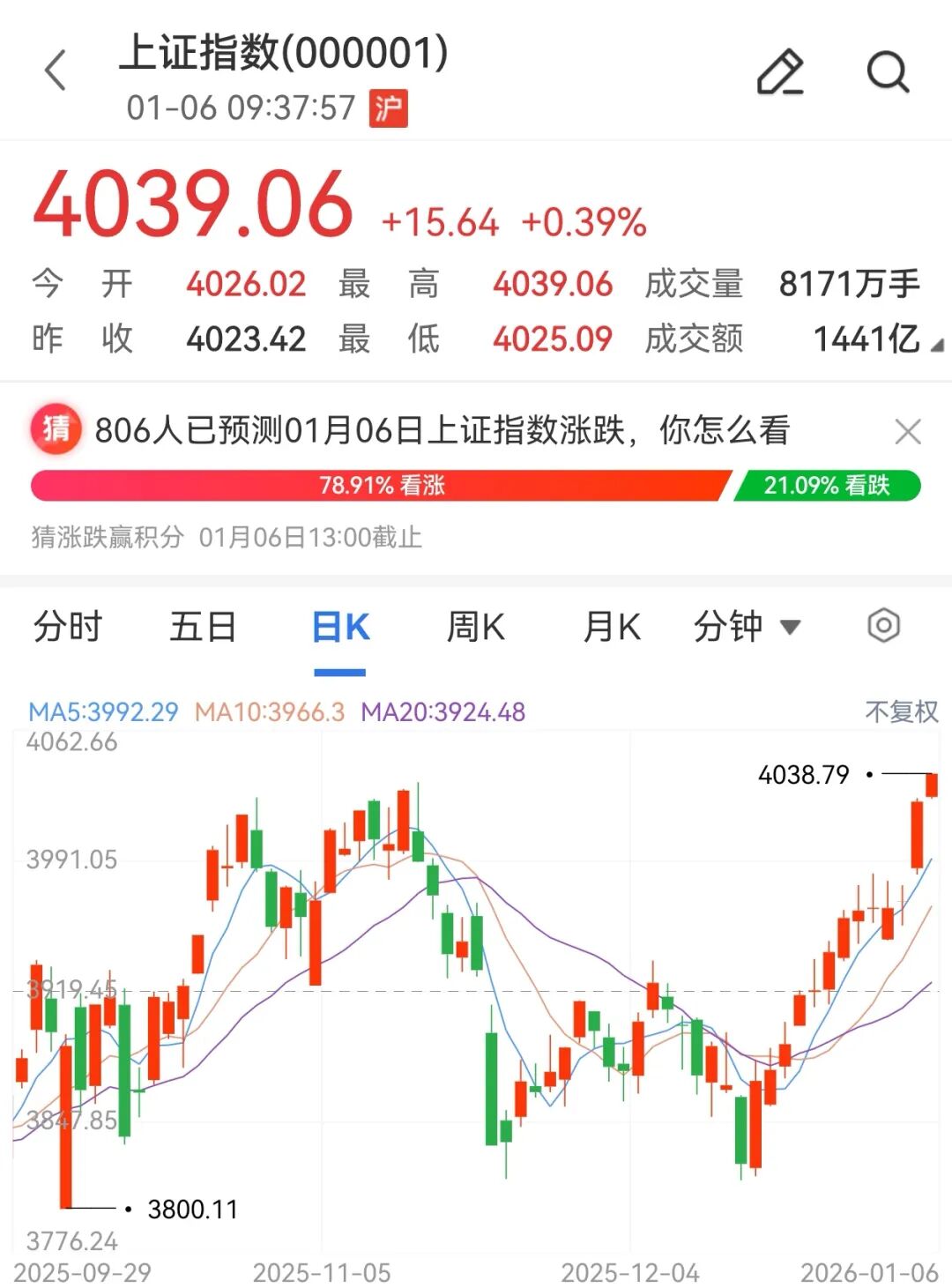Open the 月K chart view
952x1288 pixels.
pos(612,626)
